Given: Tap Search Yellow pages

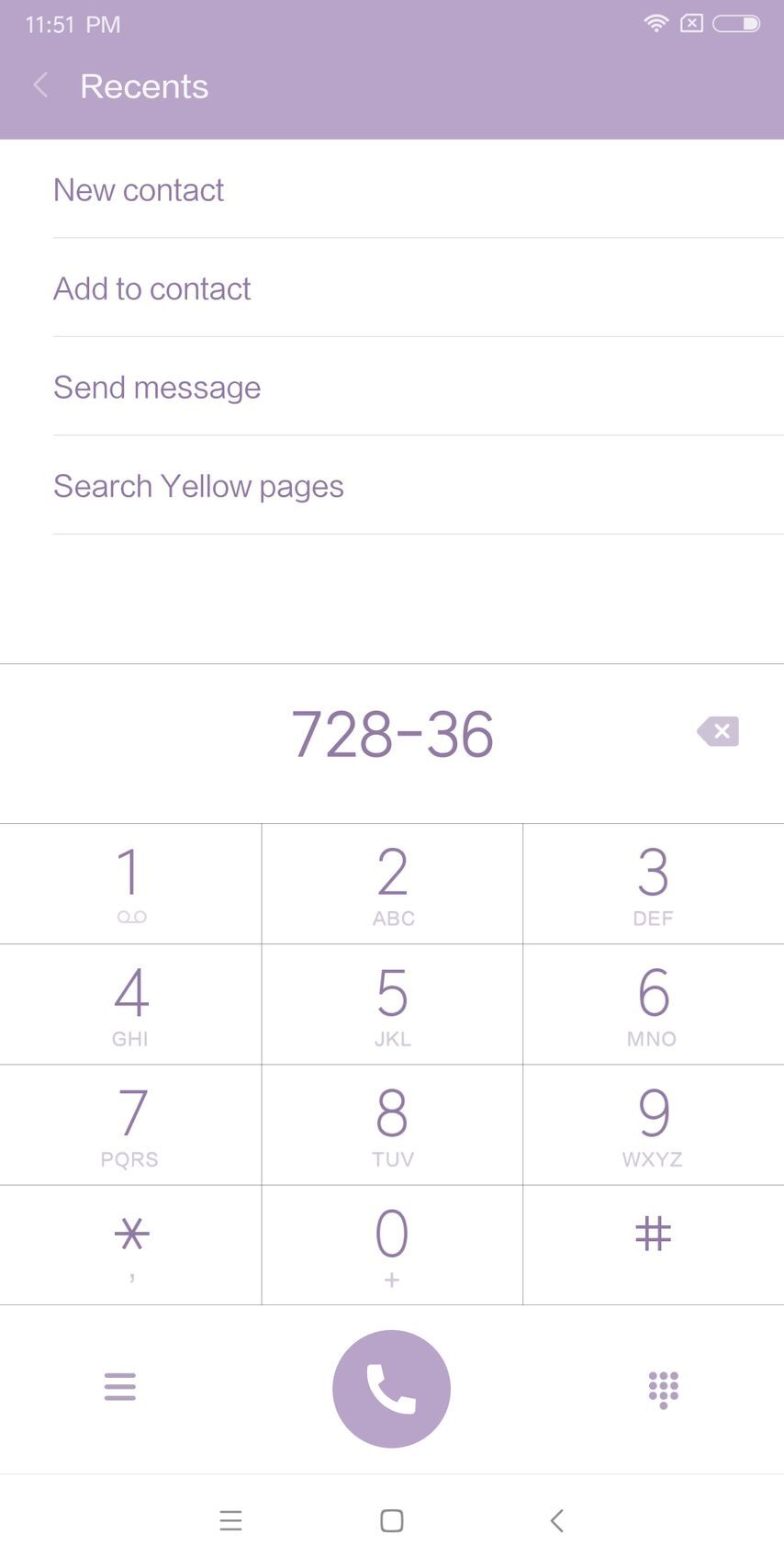Looking at the screenshot, I should [198, 486].
